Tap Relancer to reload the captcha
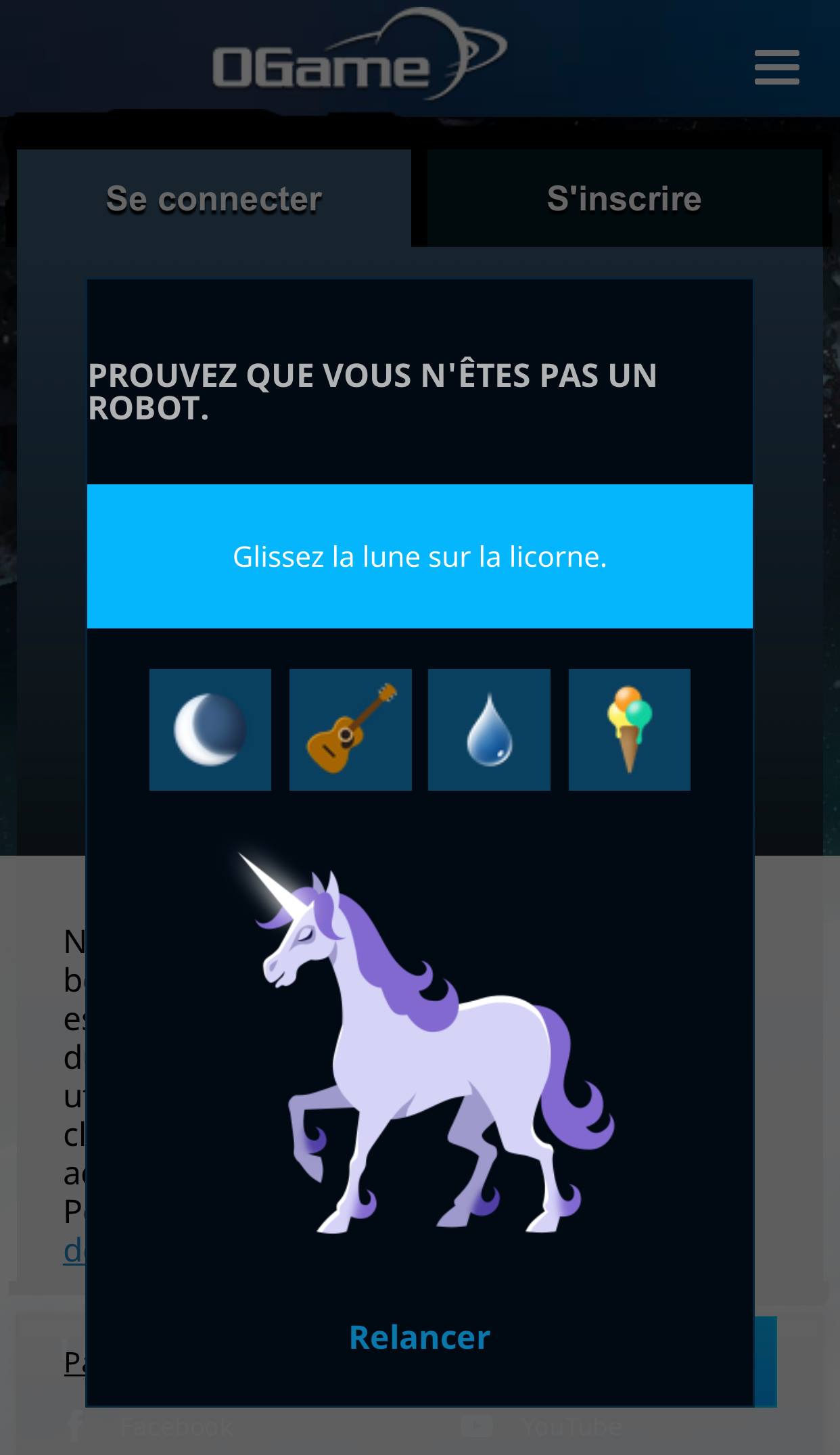 click(419, 1337)
